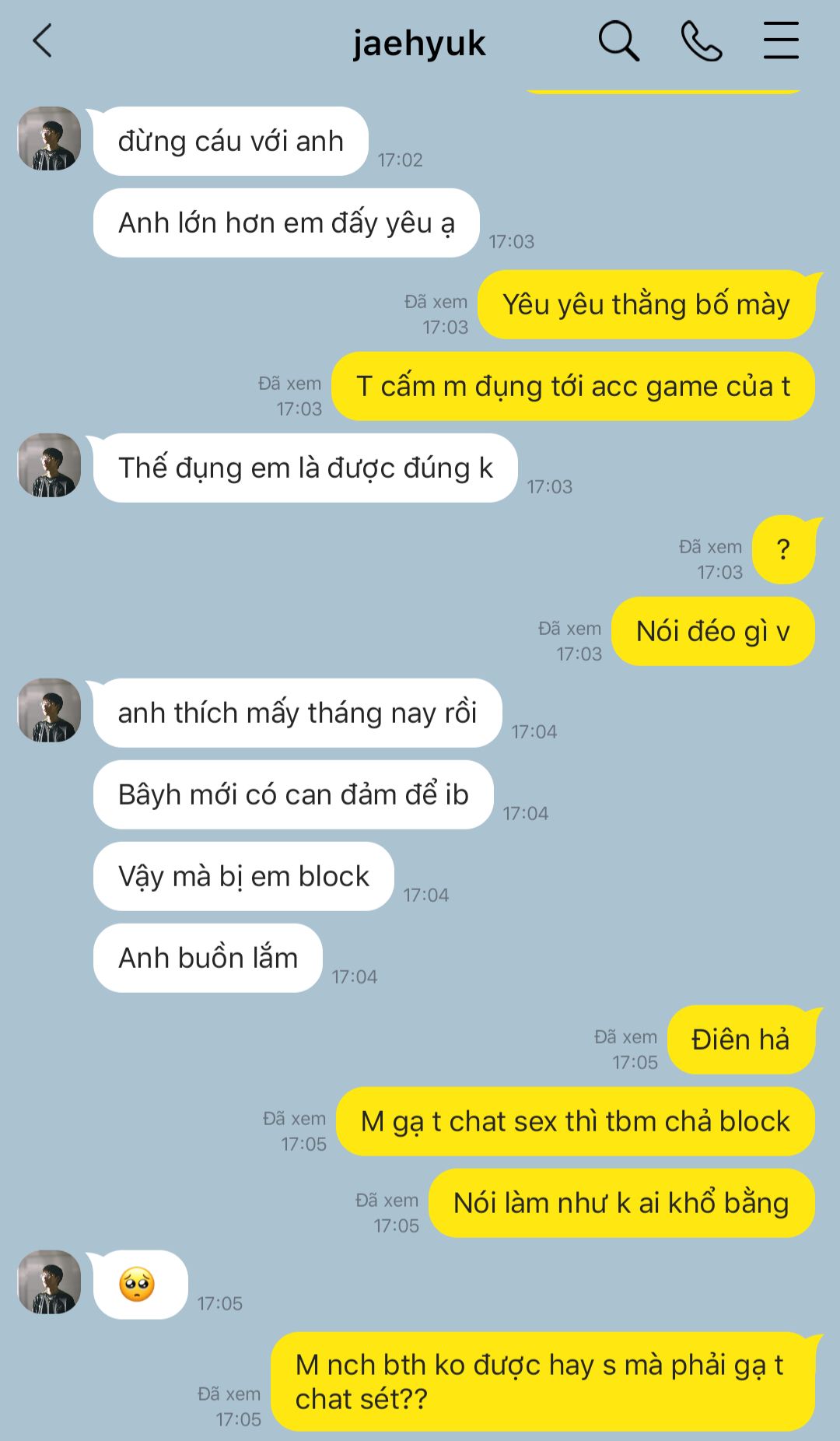Search within this conversation
This screenshot has width=840, height=1441.
(618, 41)
